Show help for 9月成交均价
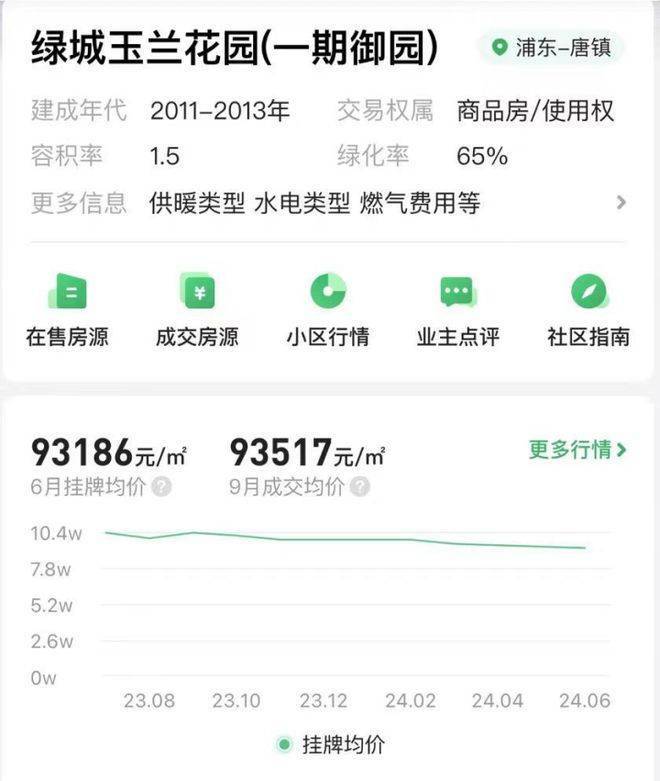The height and width of the screenshot is (781, 660). [x=360, y=487]
